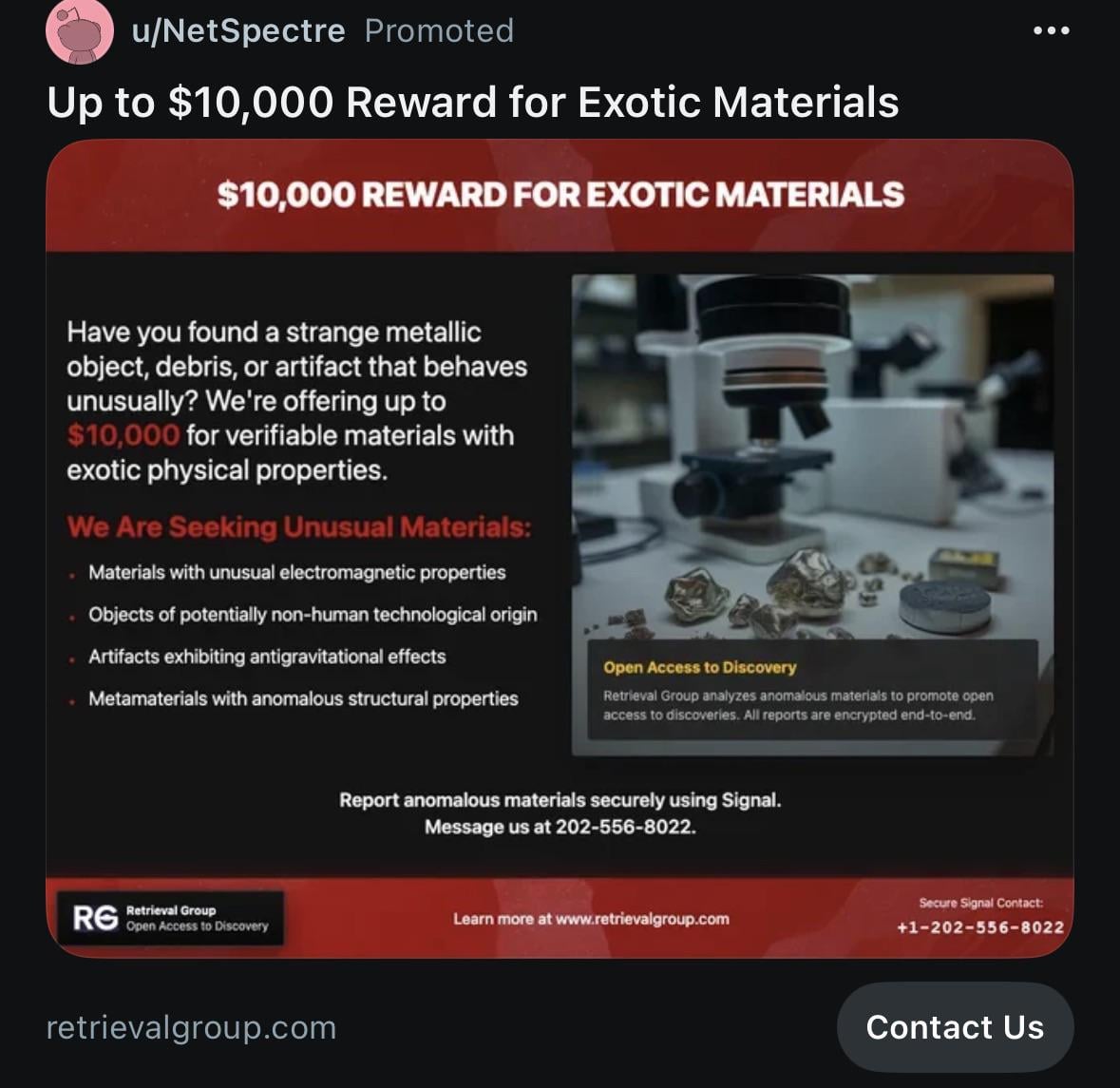The height and width of the screenshot is (1088, 1120).
Task: Tap the Contact Us button
Action: tap(954, 1027)
